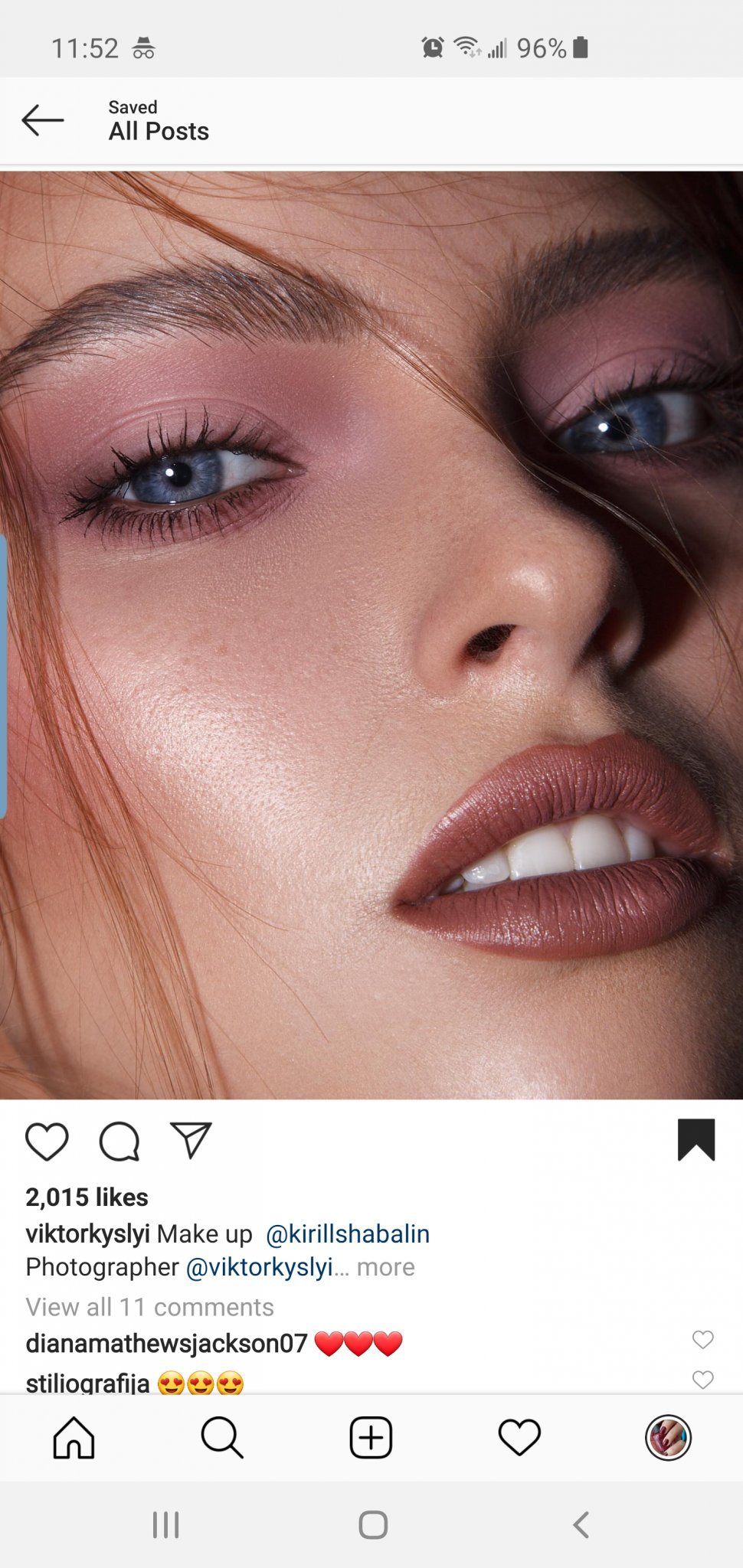
Task: Open the @kirillshabalin profile mention
Action: coord(348,1233)
